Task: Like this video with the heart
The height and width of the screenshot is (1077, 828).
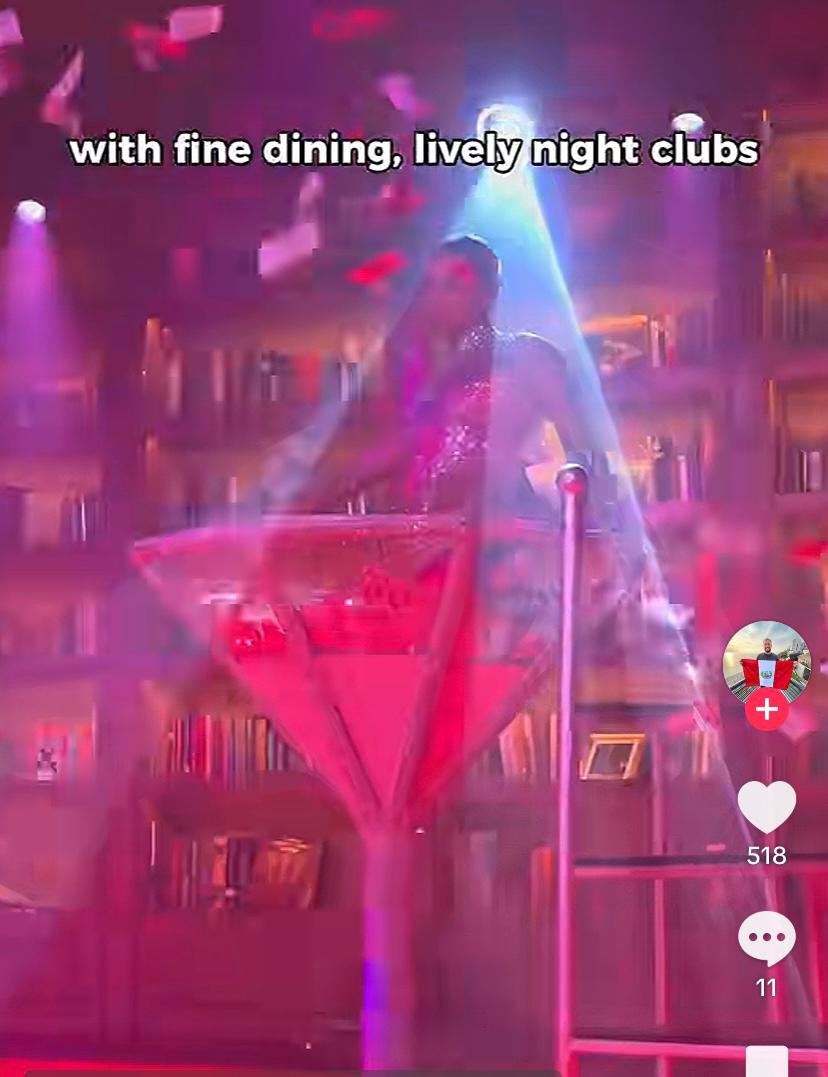Action: pos(767,806)
